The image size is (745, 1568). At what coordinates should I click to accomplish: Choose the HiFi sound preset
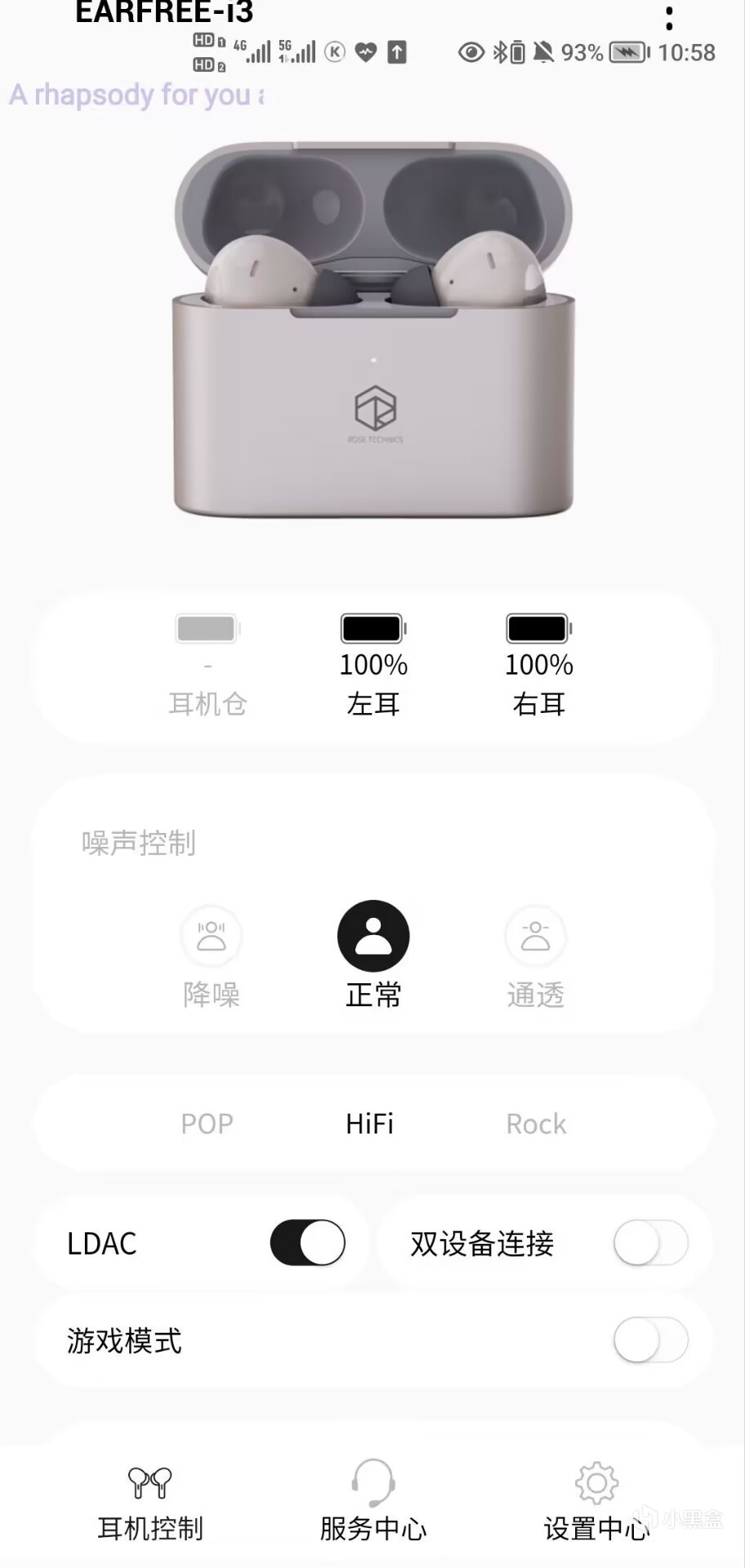click(370, 1124)
